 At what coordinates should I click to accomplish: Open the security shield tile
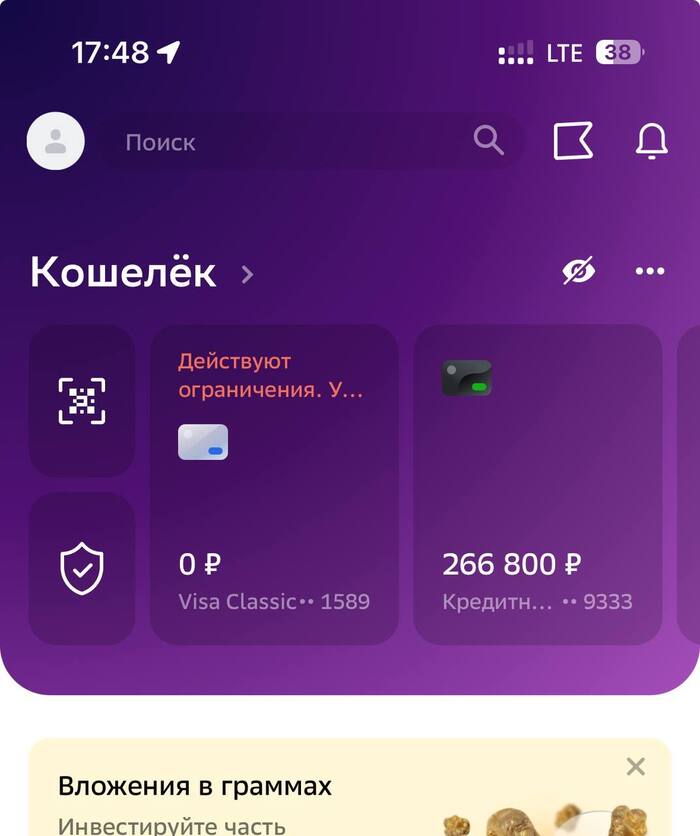click(82, 569)
